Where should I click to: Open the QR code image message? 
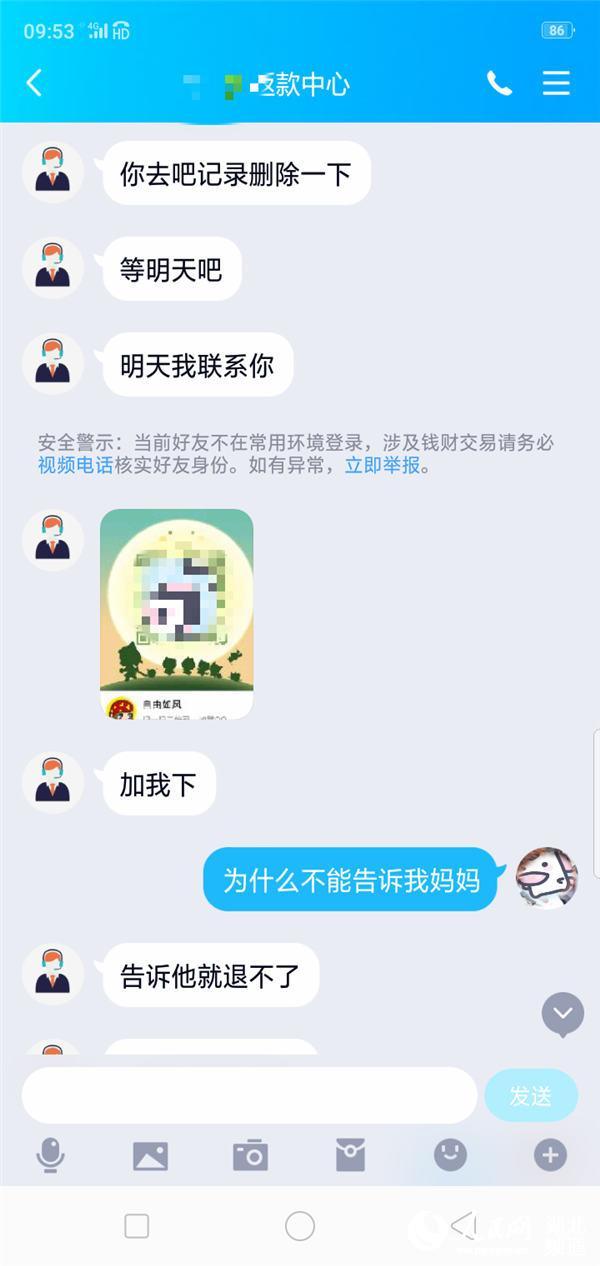[177, 613]
